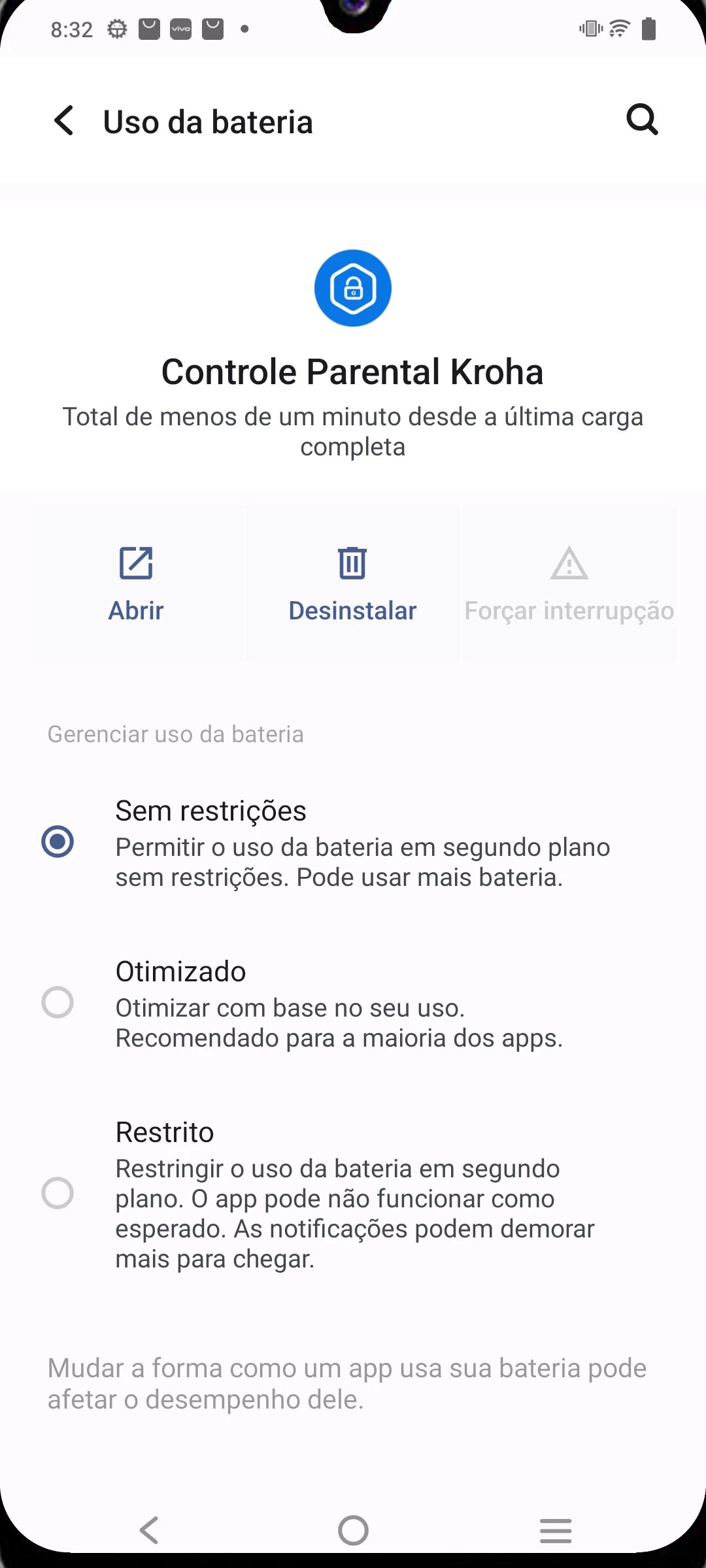Select the Sem restrições option
The height and width of the screenshot is (1568, 706).
(58, 841)
